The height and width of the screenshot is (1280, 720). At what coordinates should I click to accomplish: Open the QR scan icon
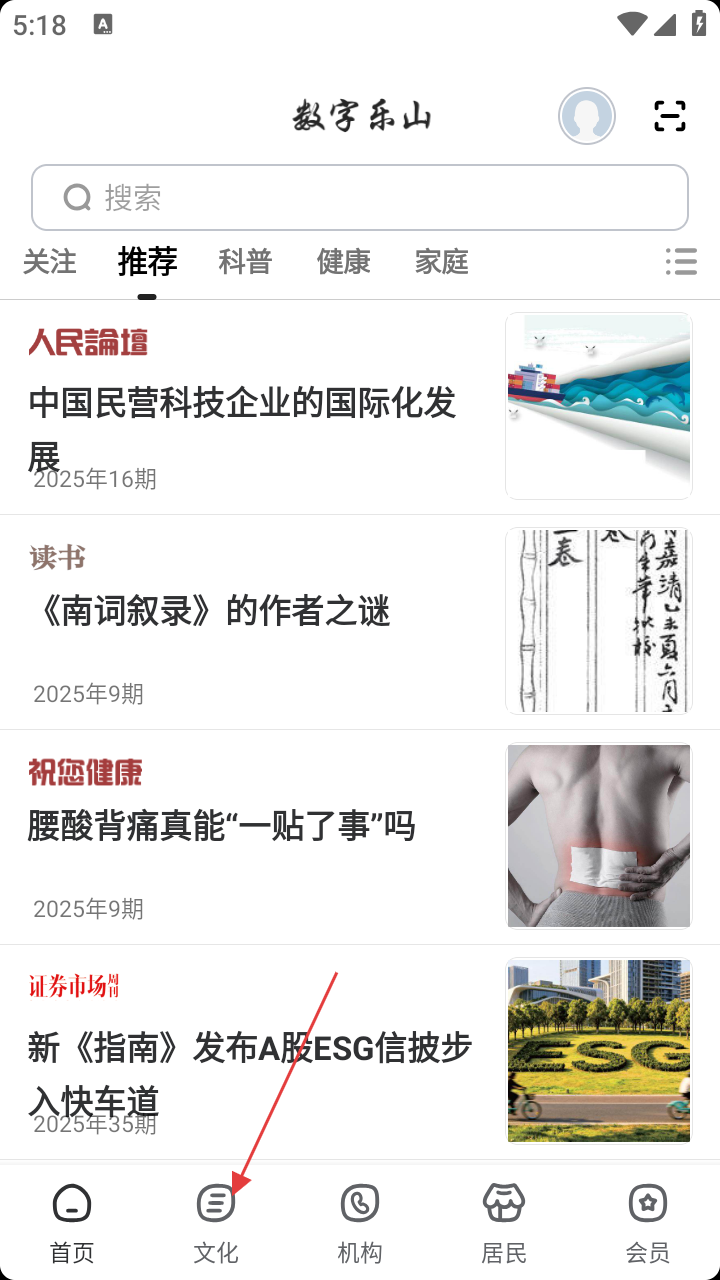[x=670, y=117]
